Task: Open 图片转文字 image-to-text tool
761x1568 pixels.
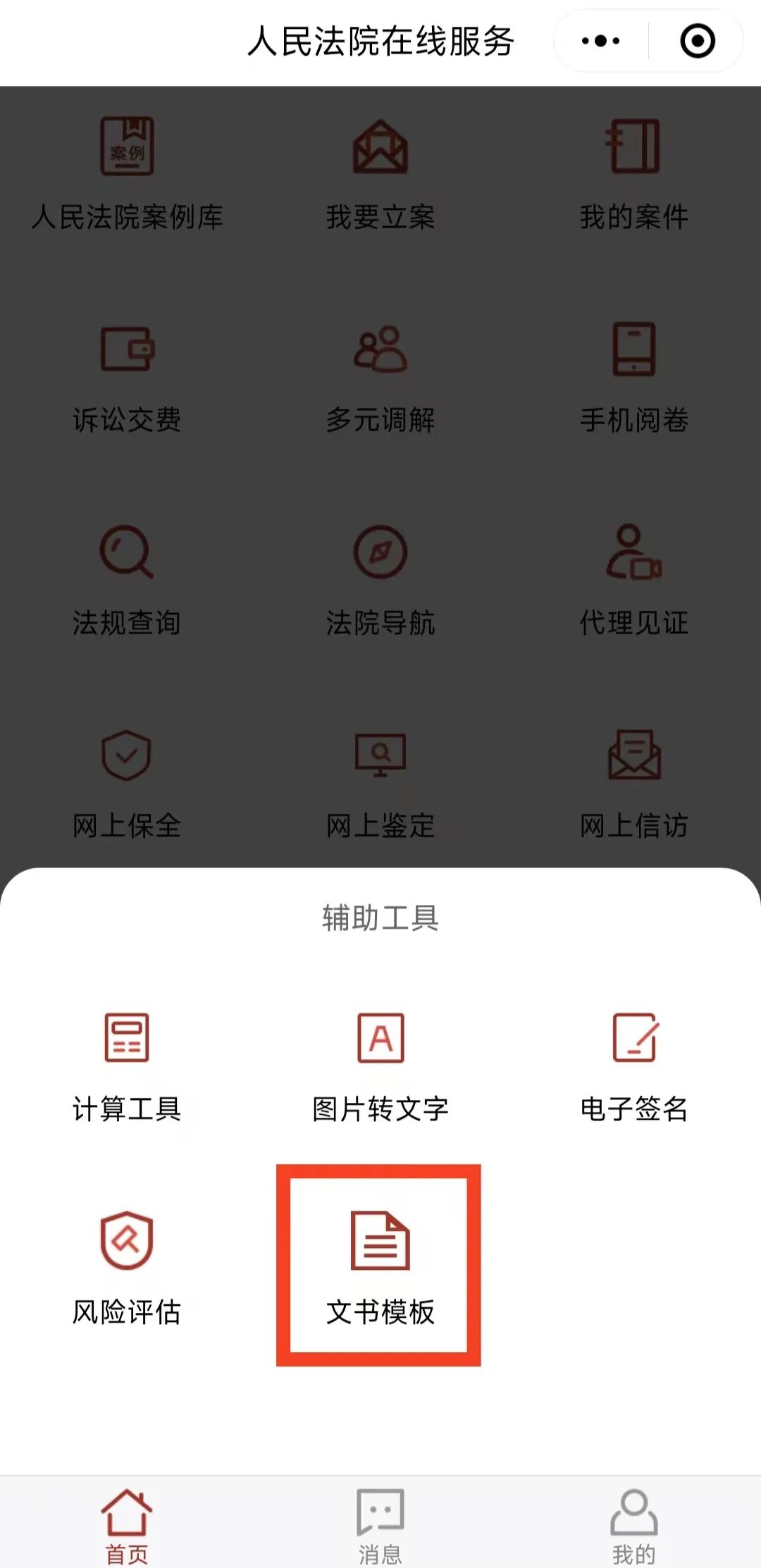Action: 380,1066
